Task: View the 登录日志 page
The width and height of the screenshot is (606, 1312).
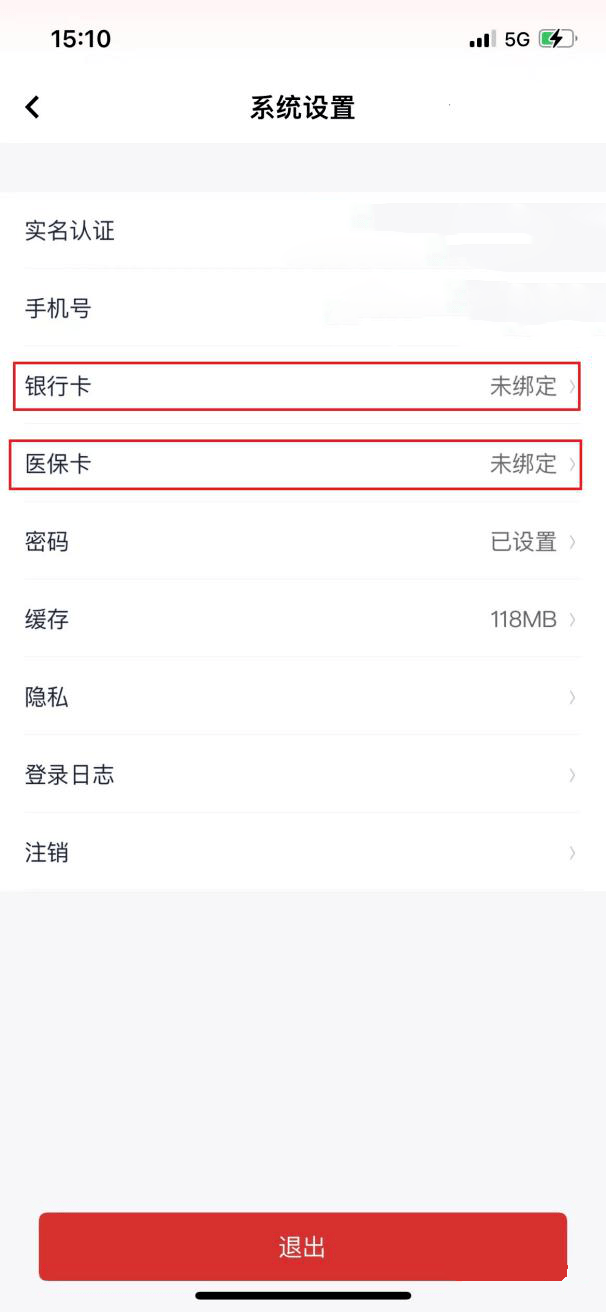Action: [x=300, y=775]
